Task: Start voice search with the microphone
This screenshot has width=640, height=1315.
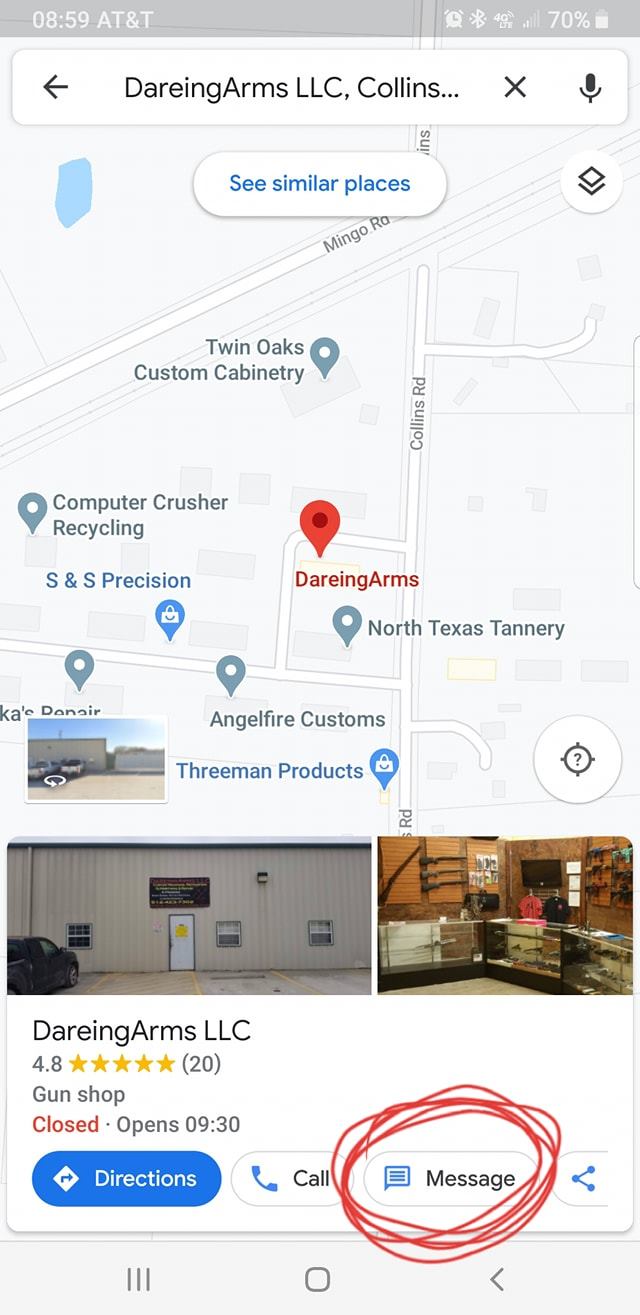Action: 591,88
